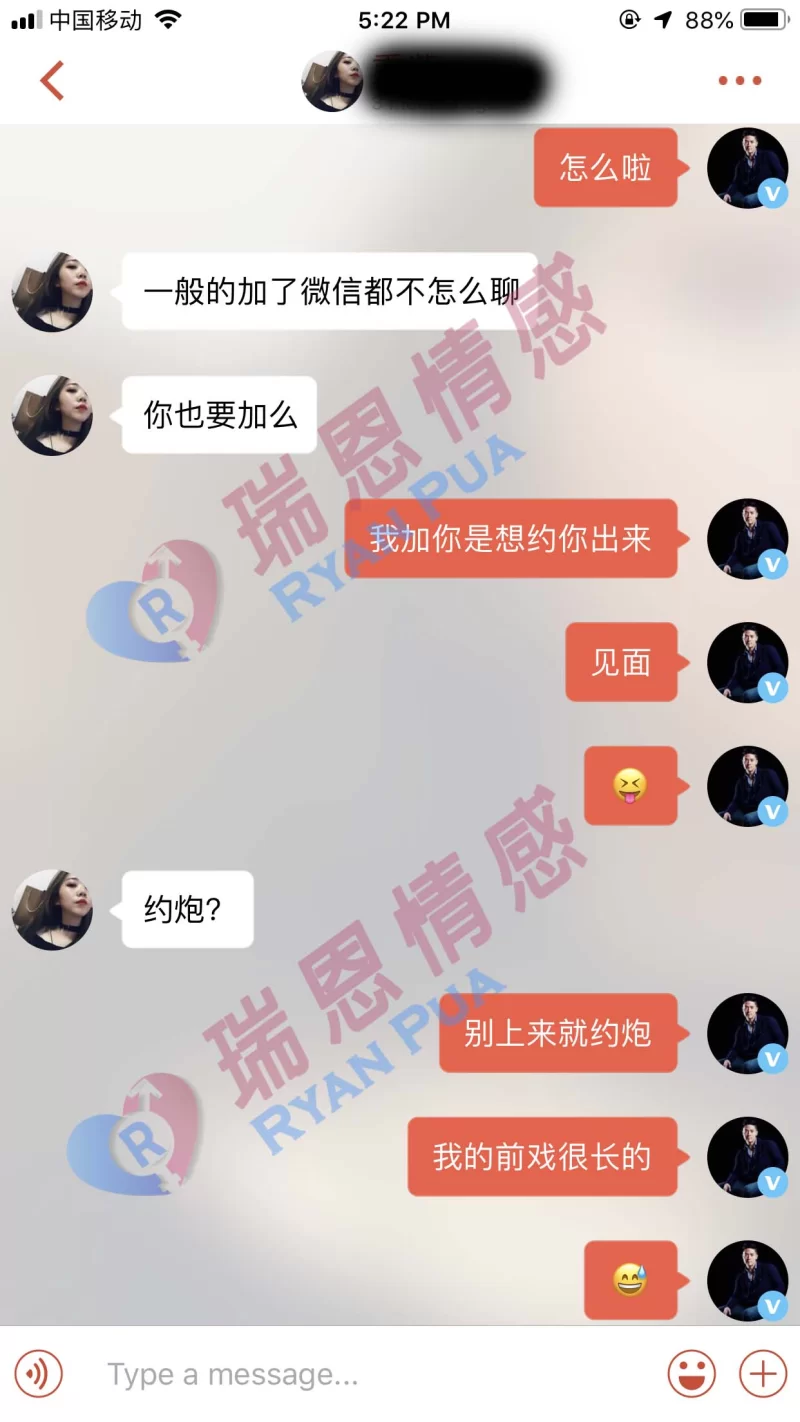Open the emoji picker
This screenshot has width=800, height=1422.
692,1375
